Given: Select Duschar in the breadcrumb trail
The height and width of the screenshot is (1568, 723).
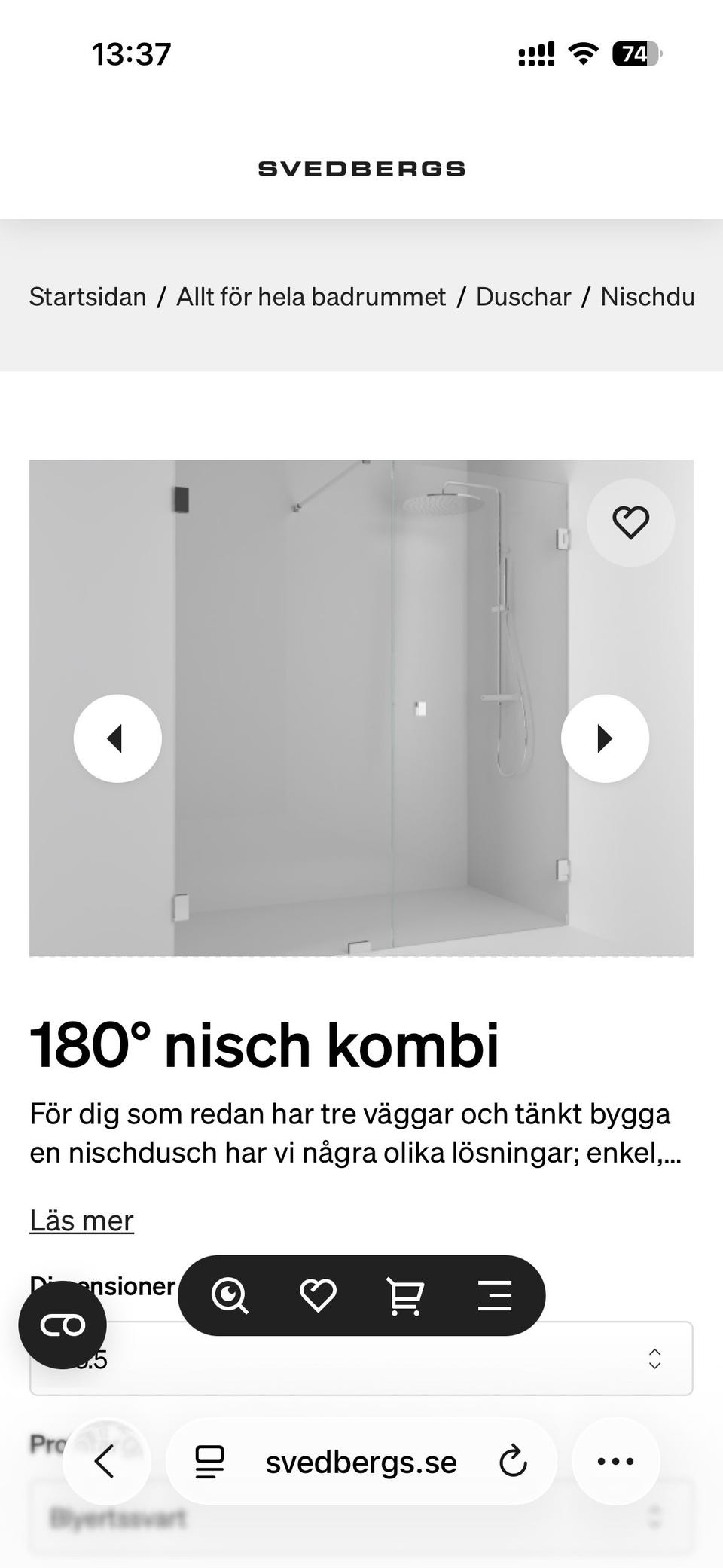Looking at the screenshot, I should pyautogui.click(x=523, y=296).
